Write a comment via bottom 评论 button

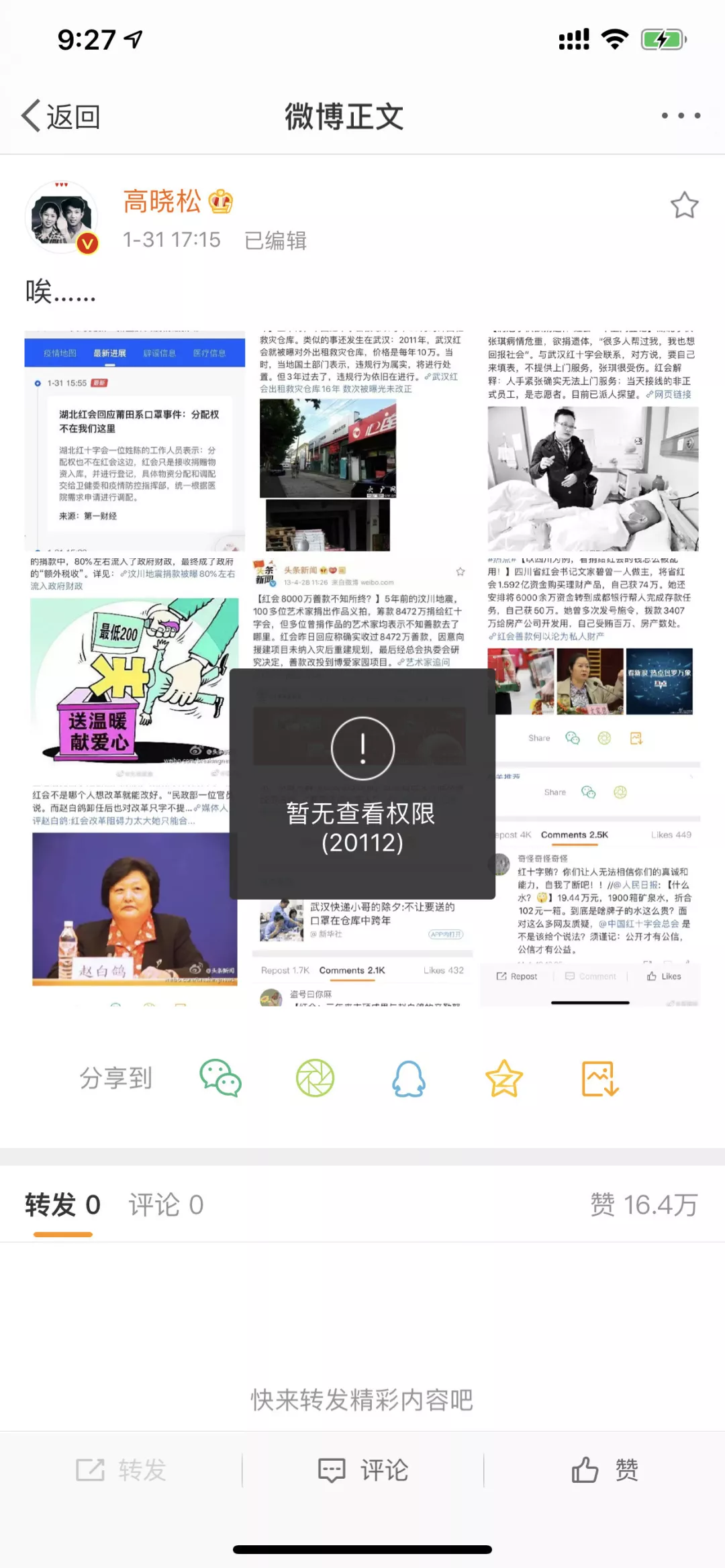(362, 1470)
